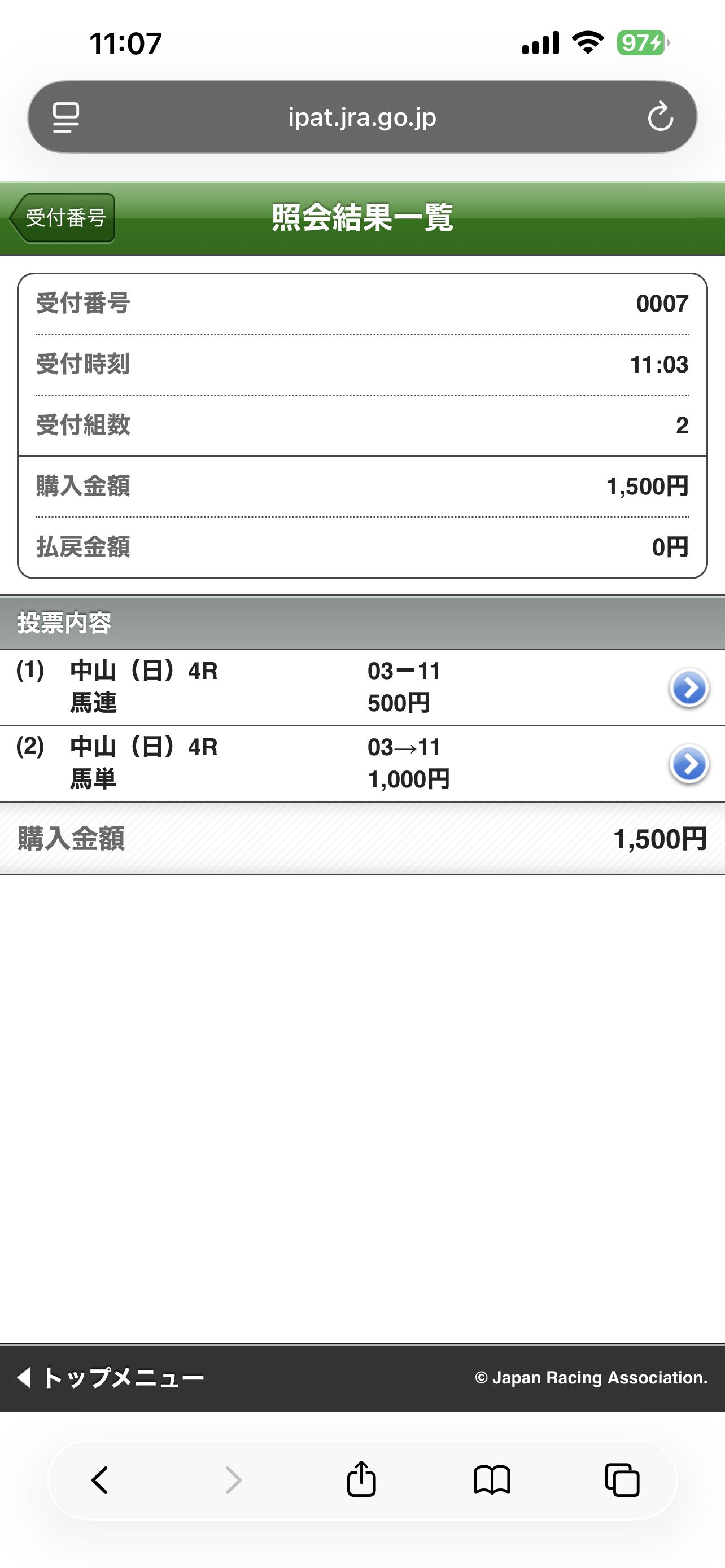This screenshot has width=725, height=1568.
Task: Tap the ipat.jra.go.jp address field
Action: [362, 117]
